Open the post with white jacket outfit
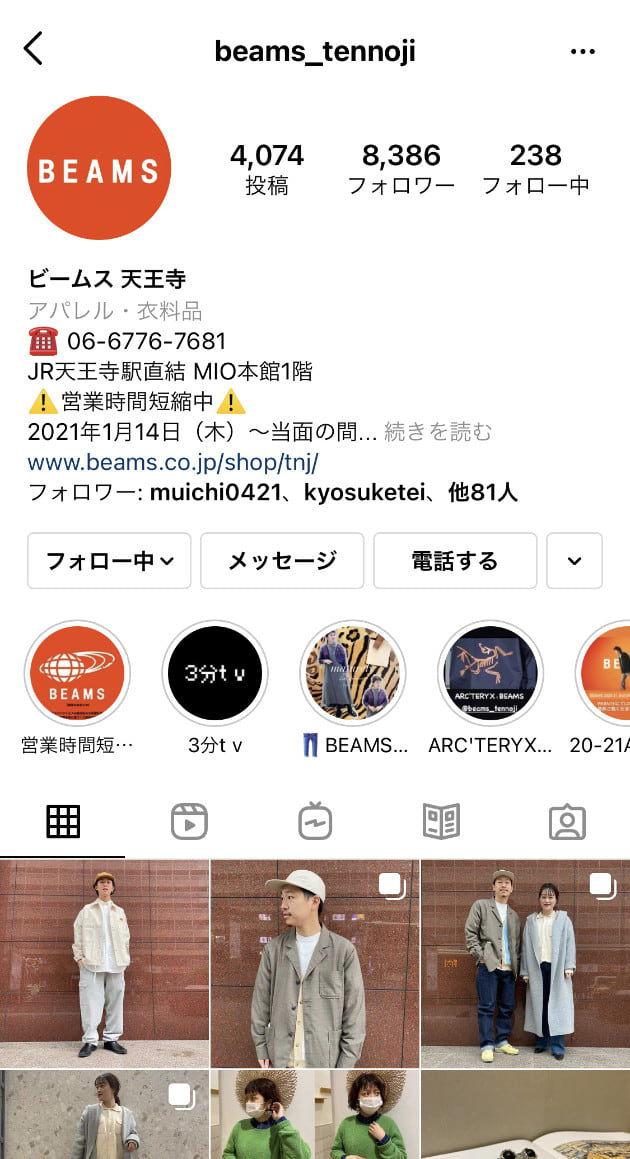 (x=104, y=963)
